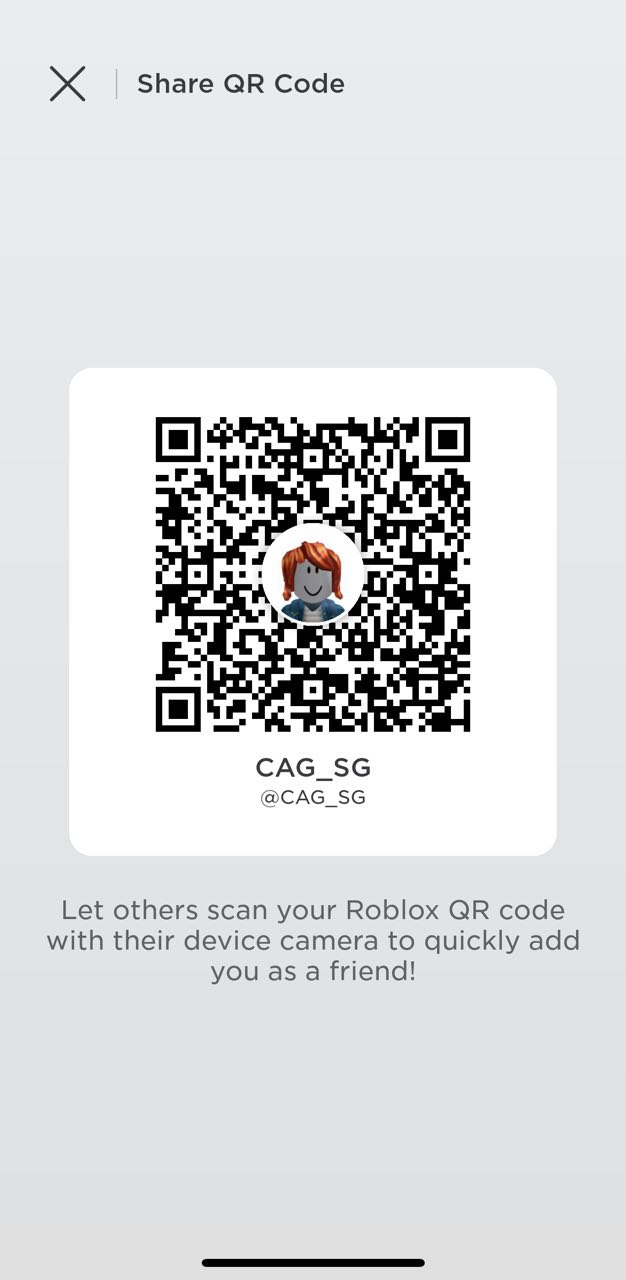Close the Share QR Code screen
The width and height of the screenshot is (626, 1280).
coord(67,84)
